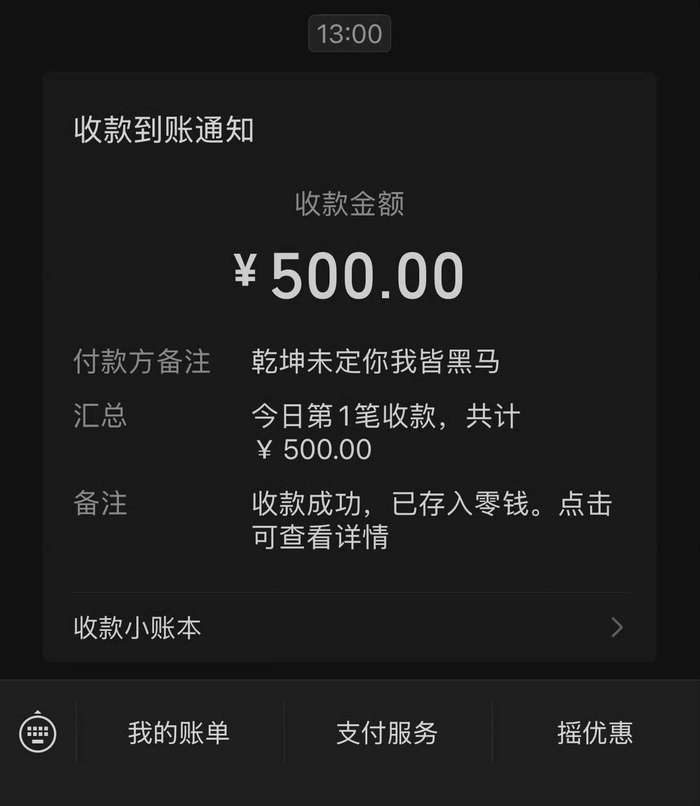Image resolution: width=700 pixels, height=806 pixels.
Task: Tap the 摇优惠 menu button
Action: pyautogui.click(x=596, y=732)
